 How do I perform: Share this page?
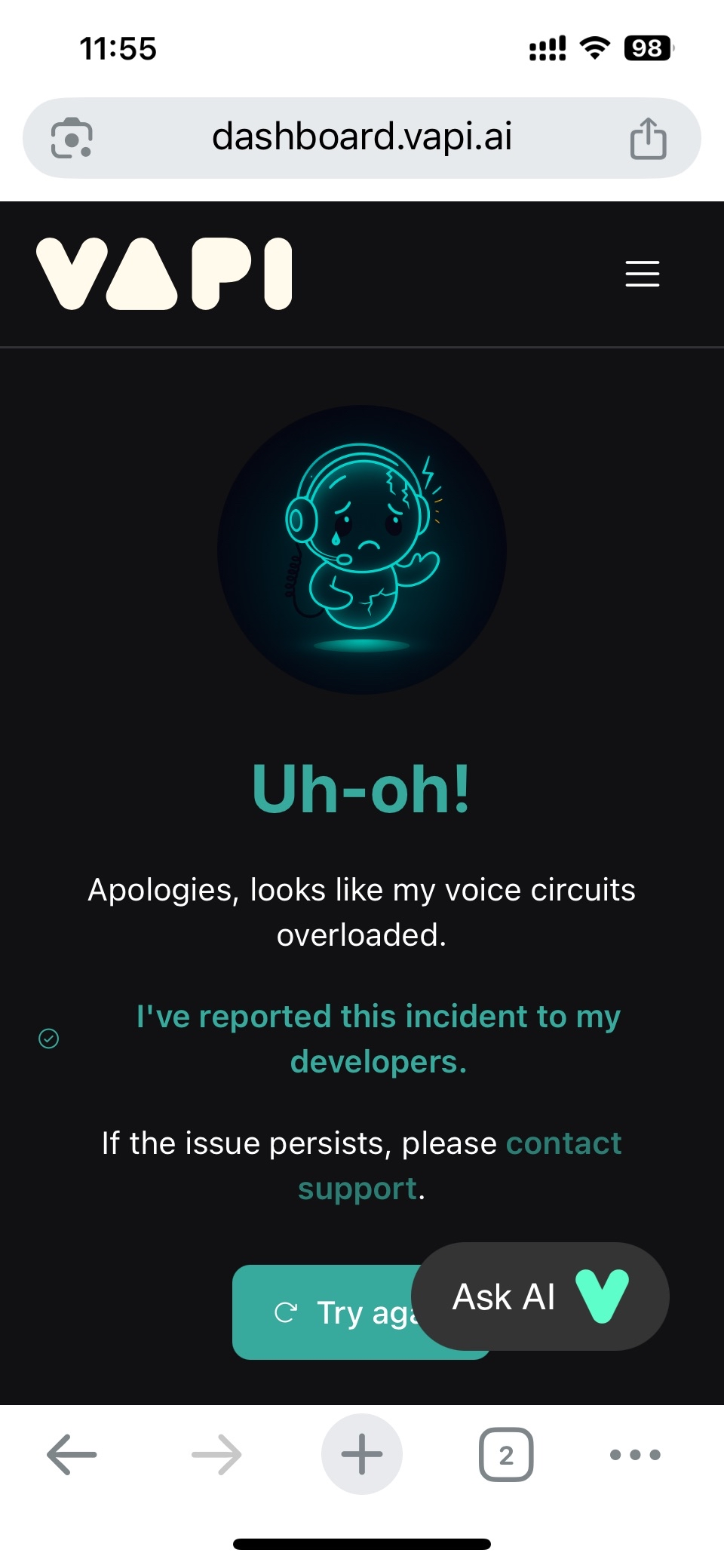[x=648, y=138]
